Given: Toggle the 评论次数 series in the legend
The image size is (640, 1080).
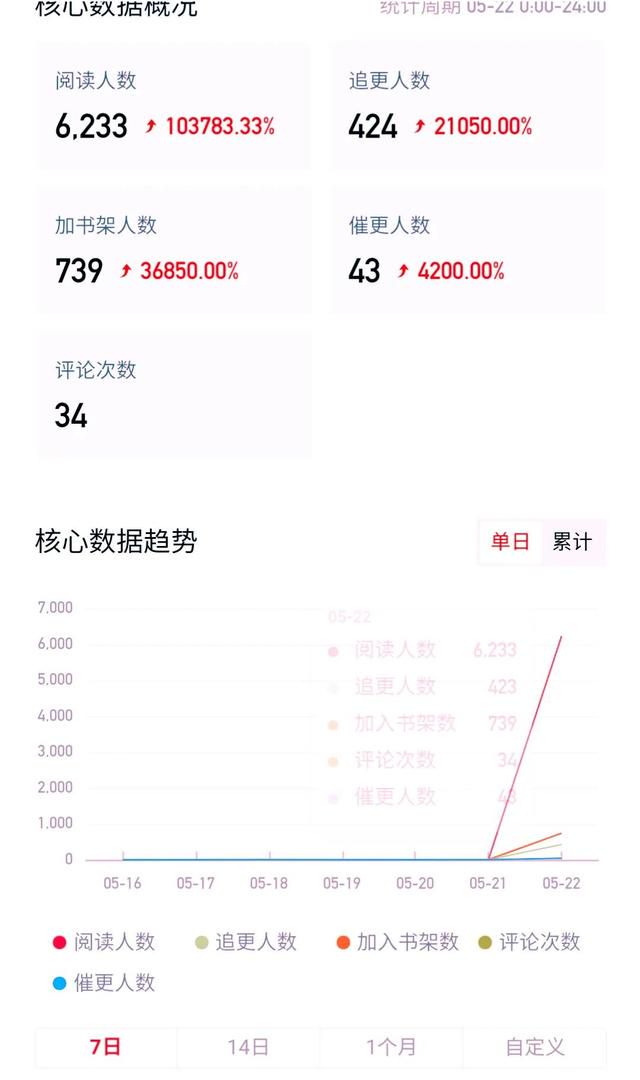Looking at the screenshot, I should coord(529,942).
